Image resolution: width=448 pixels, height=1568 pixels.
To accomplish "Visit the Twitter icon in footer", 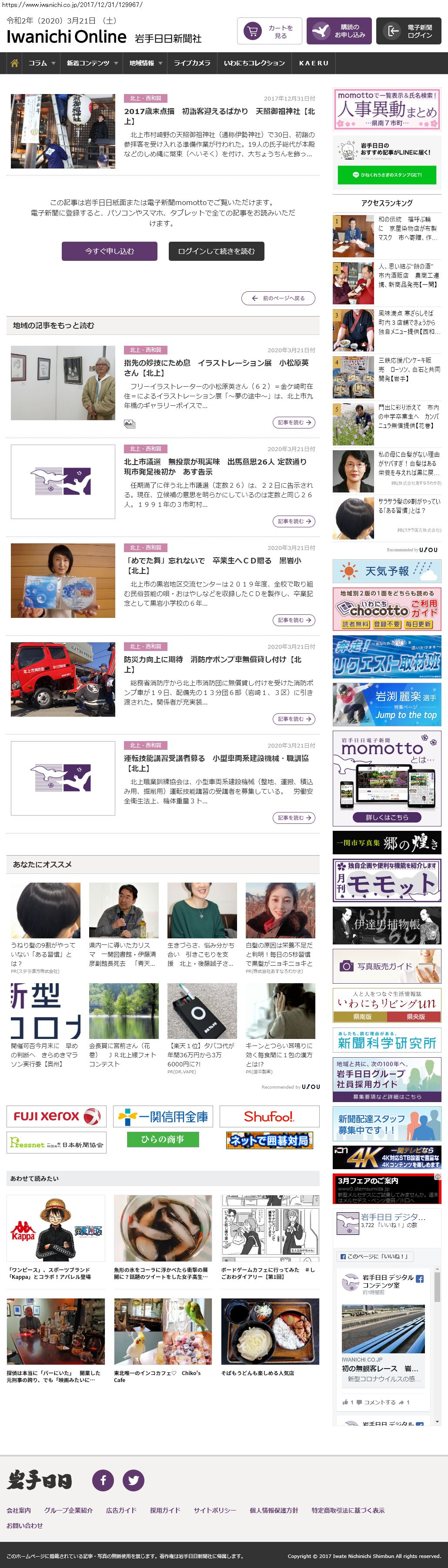I will pyautogui.click(x=133, y=1480).
